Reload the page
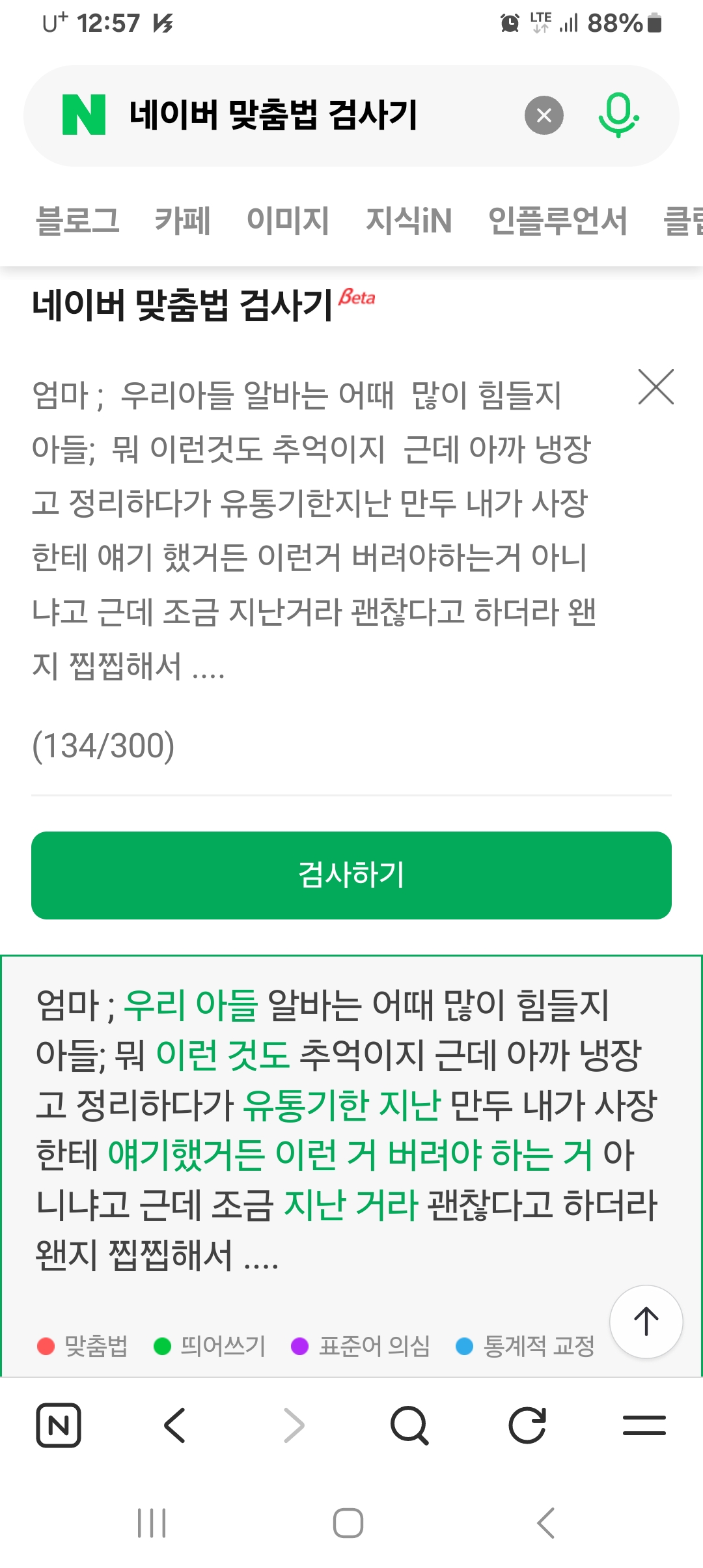 (527, 1425)
